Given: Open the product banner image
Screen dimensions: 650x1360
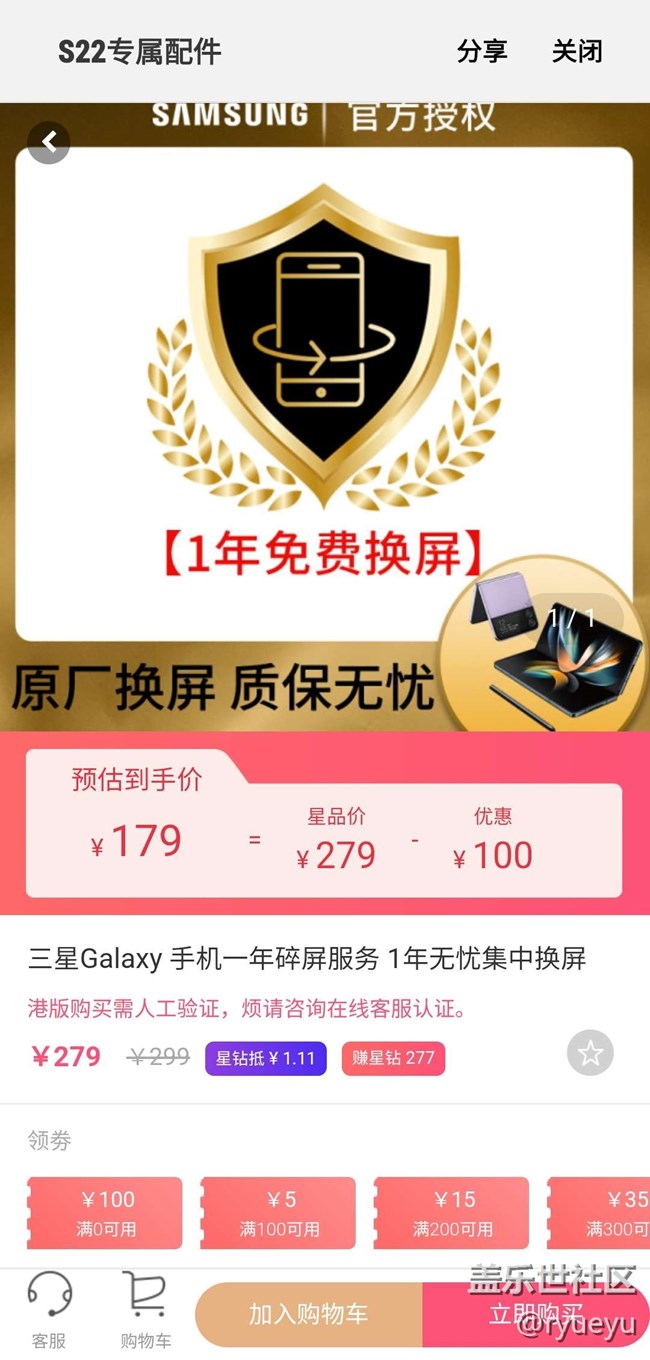Looking at the screenshot, I should pos(324,400).
